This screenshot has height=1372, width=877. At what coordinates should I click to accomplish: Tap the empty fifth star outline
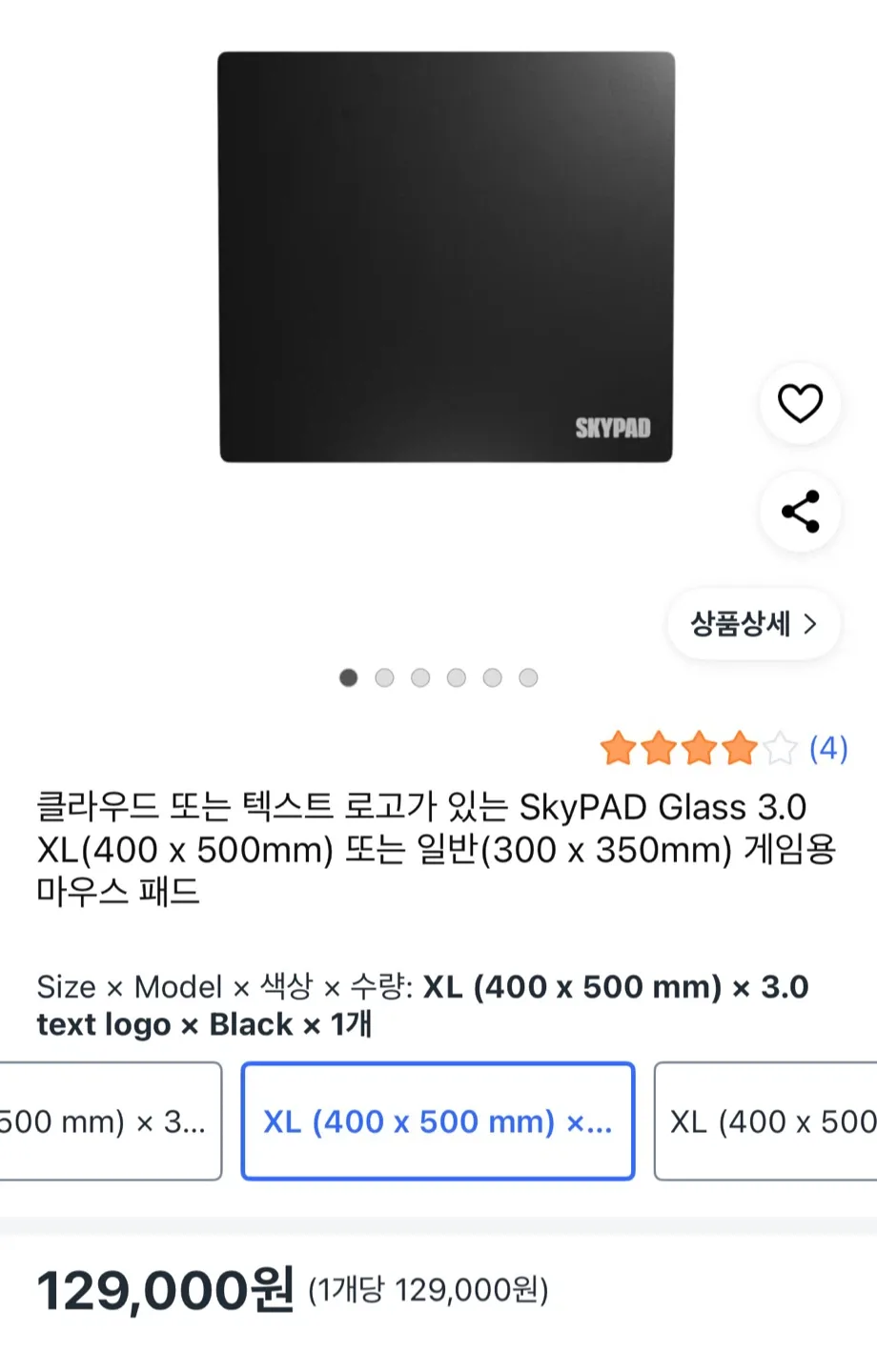point(782,749)
